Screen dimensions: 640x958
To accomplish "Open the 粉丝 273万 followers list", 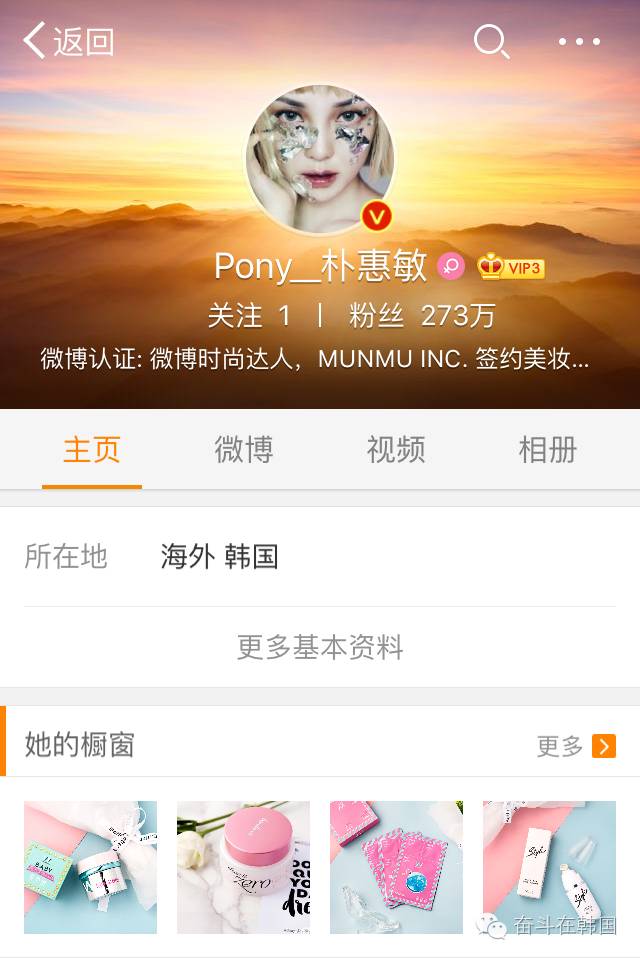I will (422, 316).
